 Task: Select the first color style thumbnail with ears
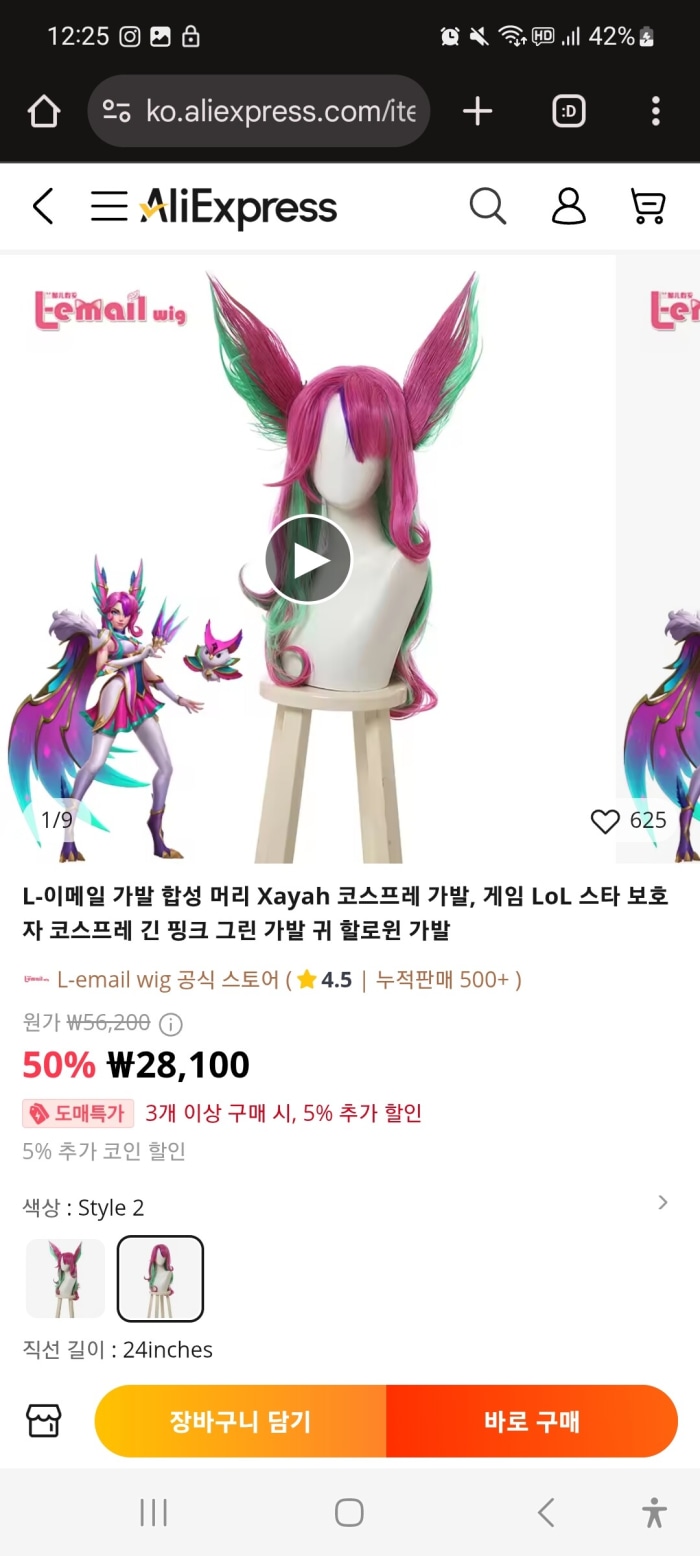click(x=65, y=1278)
